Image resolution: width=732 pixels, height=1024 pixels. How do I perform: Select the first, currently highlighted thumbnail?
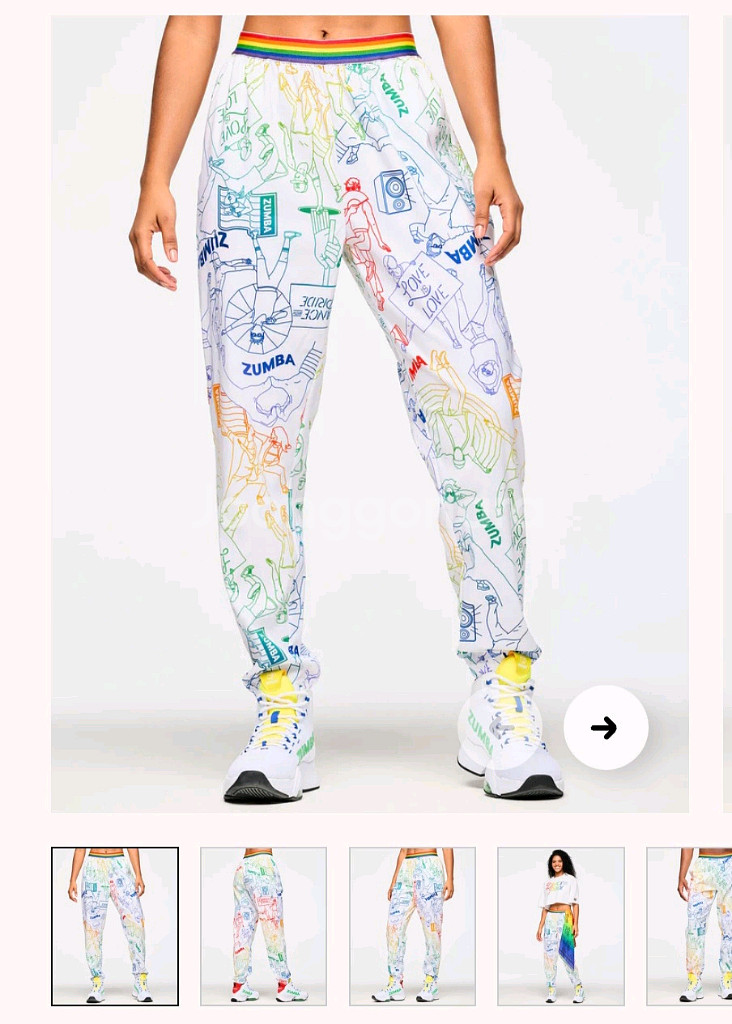[x=115, y=926]
